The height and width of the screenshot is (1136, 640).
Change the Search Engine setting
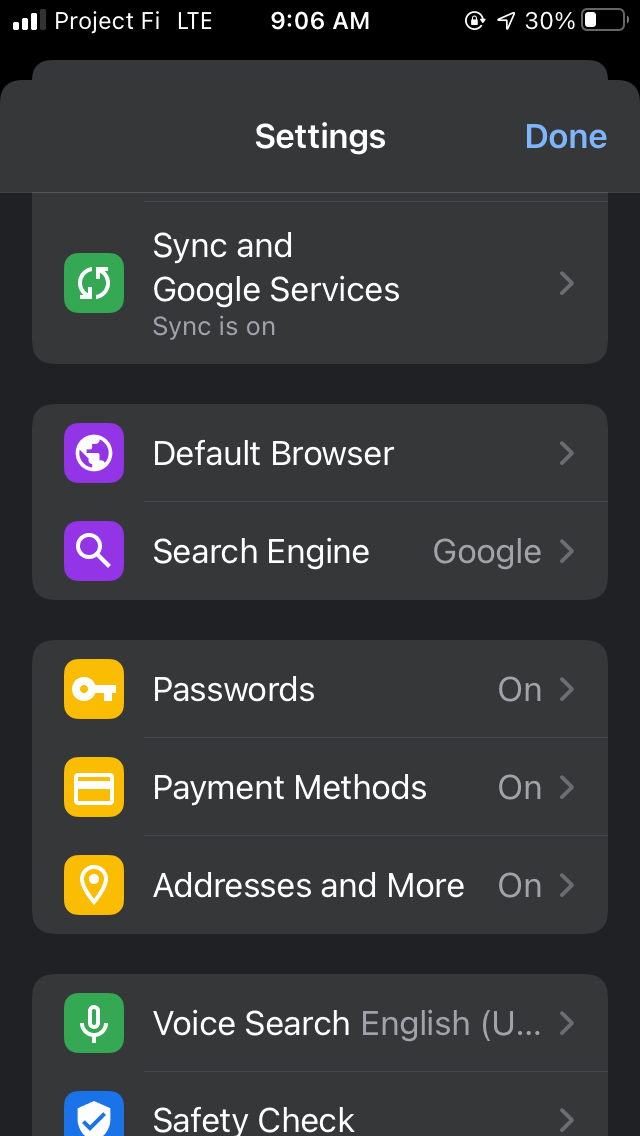click(320, 551)
